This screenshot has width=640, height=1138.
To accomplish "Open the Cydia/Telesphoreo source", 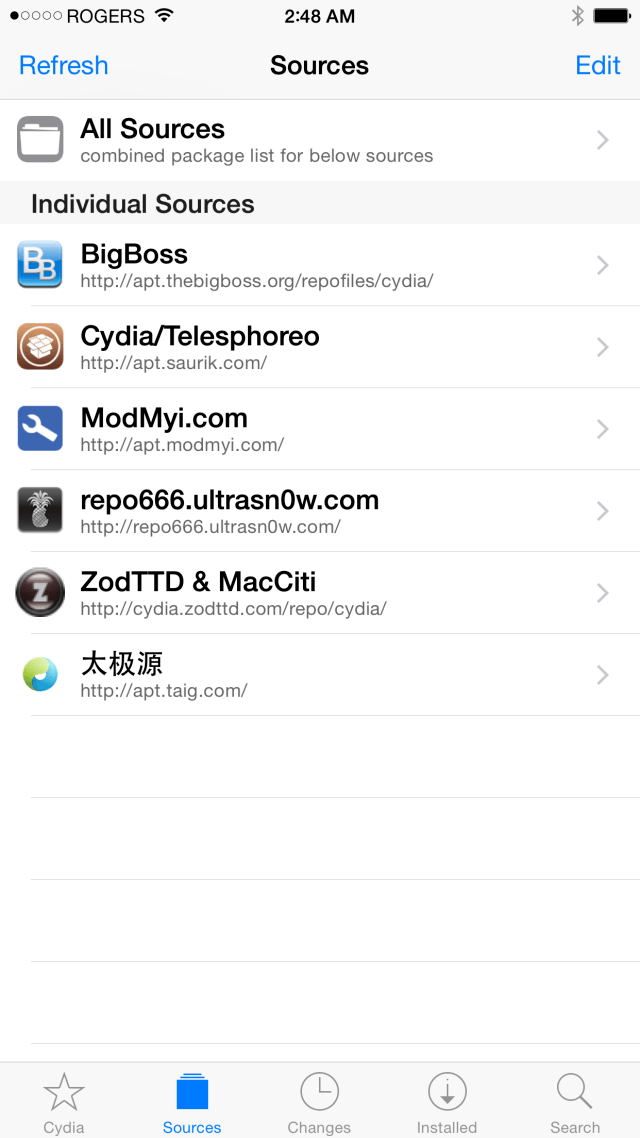I will point(320,347).
